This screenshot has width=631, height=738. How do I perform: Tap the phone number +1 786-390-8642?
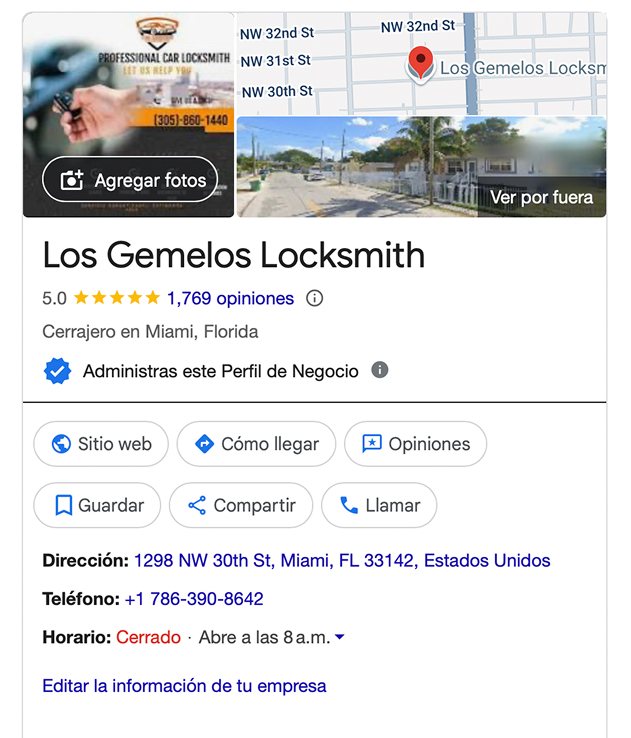[194, 599]
